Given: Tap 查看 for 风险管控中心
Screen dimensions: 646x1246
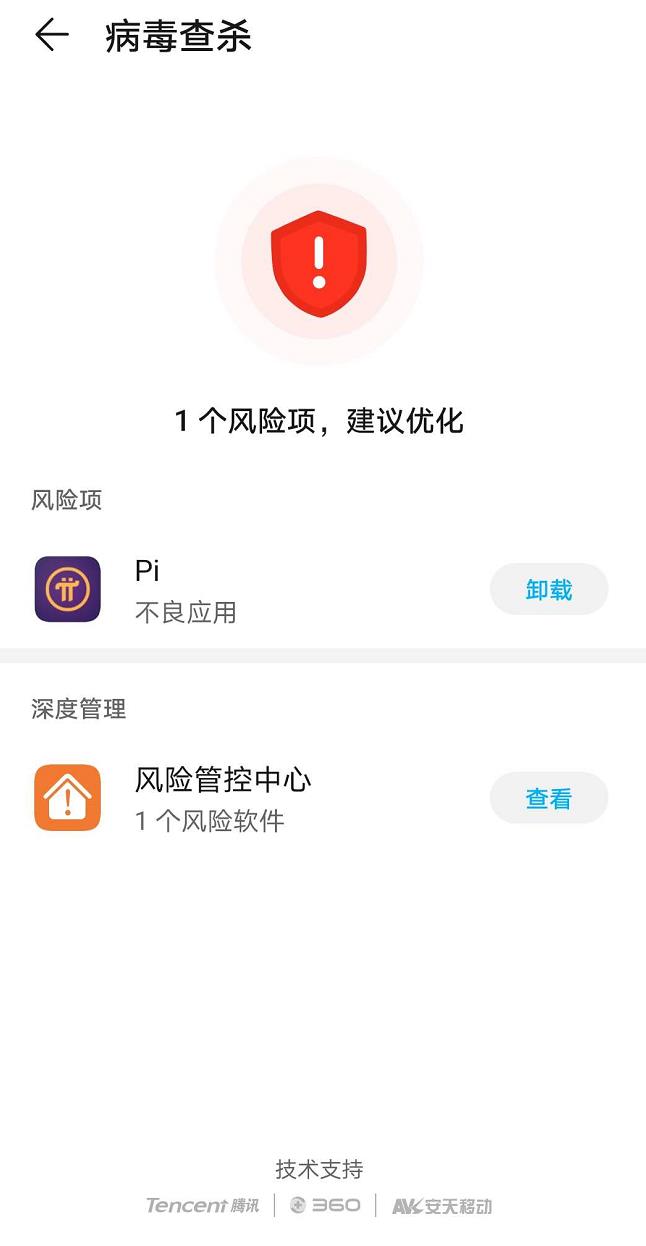Looking at the screenshot, I should 548,798.
